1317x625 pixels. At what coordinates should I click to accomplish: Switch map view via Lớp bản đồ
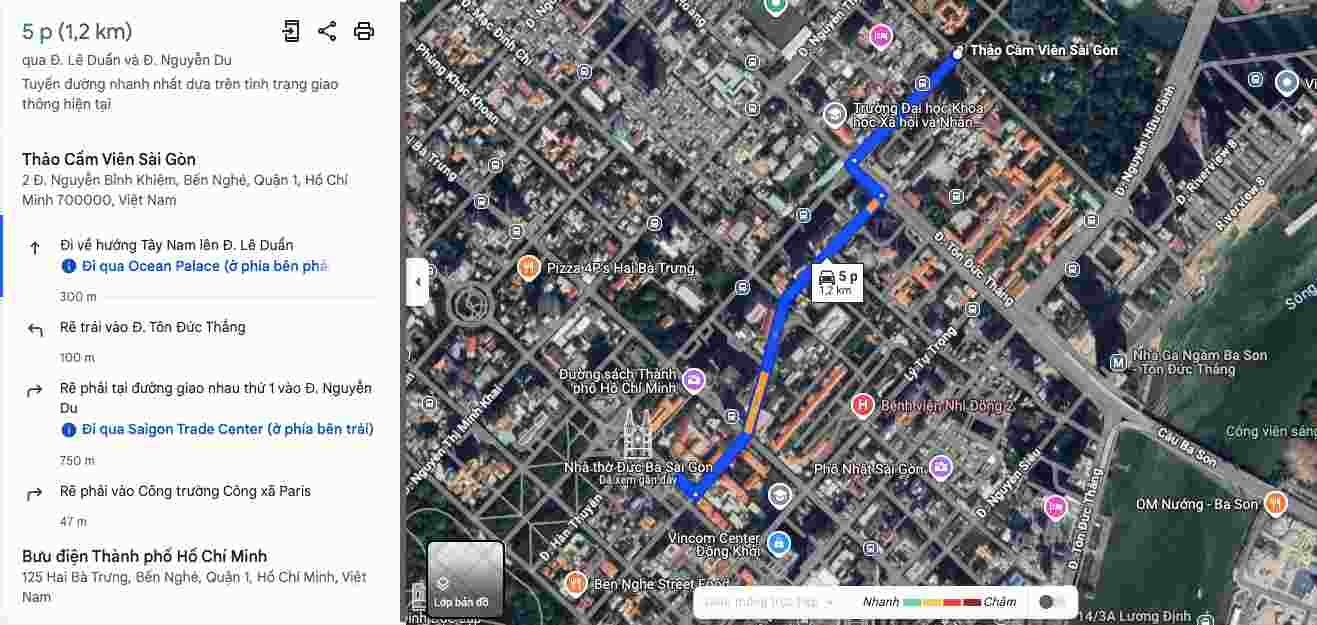click(465, 578)
